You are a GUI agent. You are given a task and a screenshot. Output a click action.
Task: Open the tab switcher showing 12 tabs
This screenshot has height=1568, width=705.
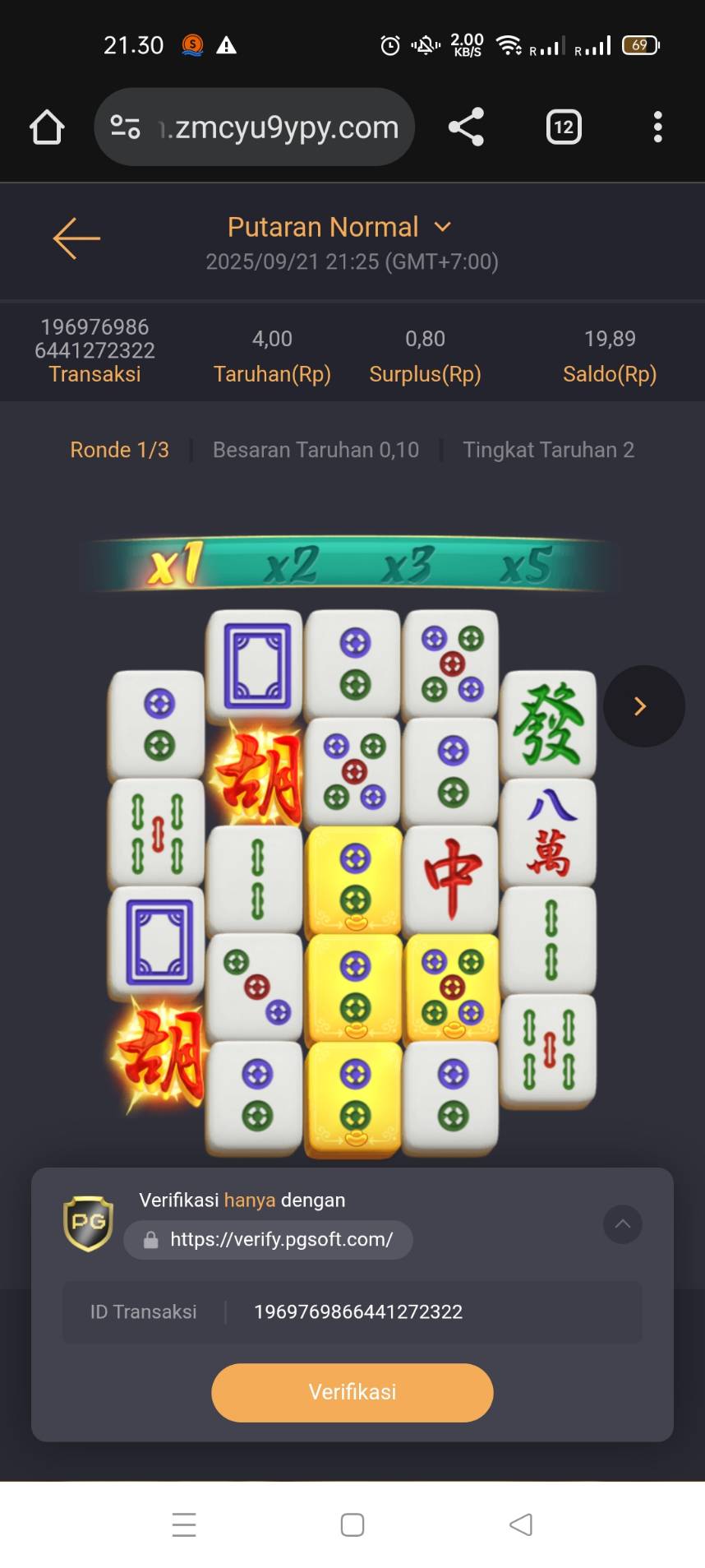[x=564, y=127]
